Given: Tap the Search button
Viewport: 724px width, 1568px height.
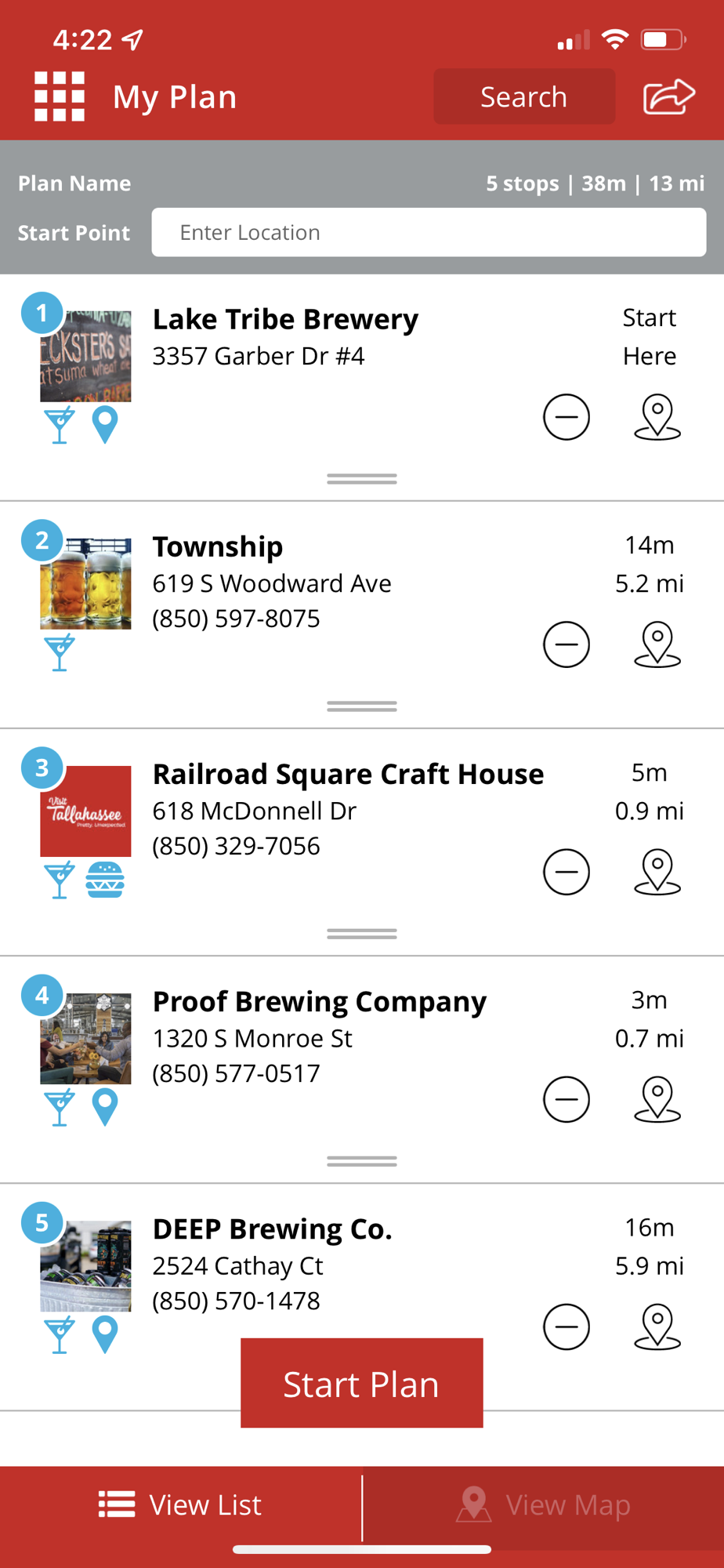Looking at the screenshot, I should pyautogui.click(x=523, y=96).
